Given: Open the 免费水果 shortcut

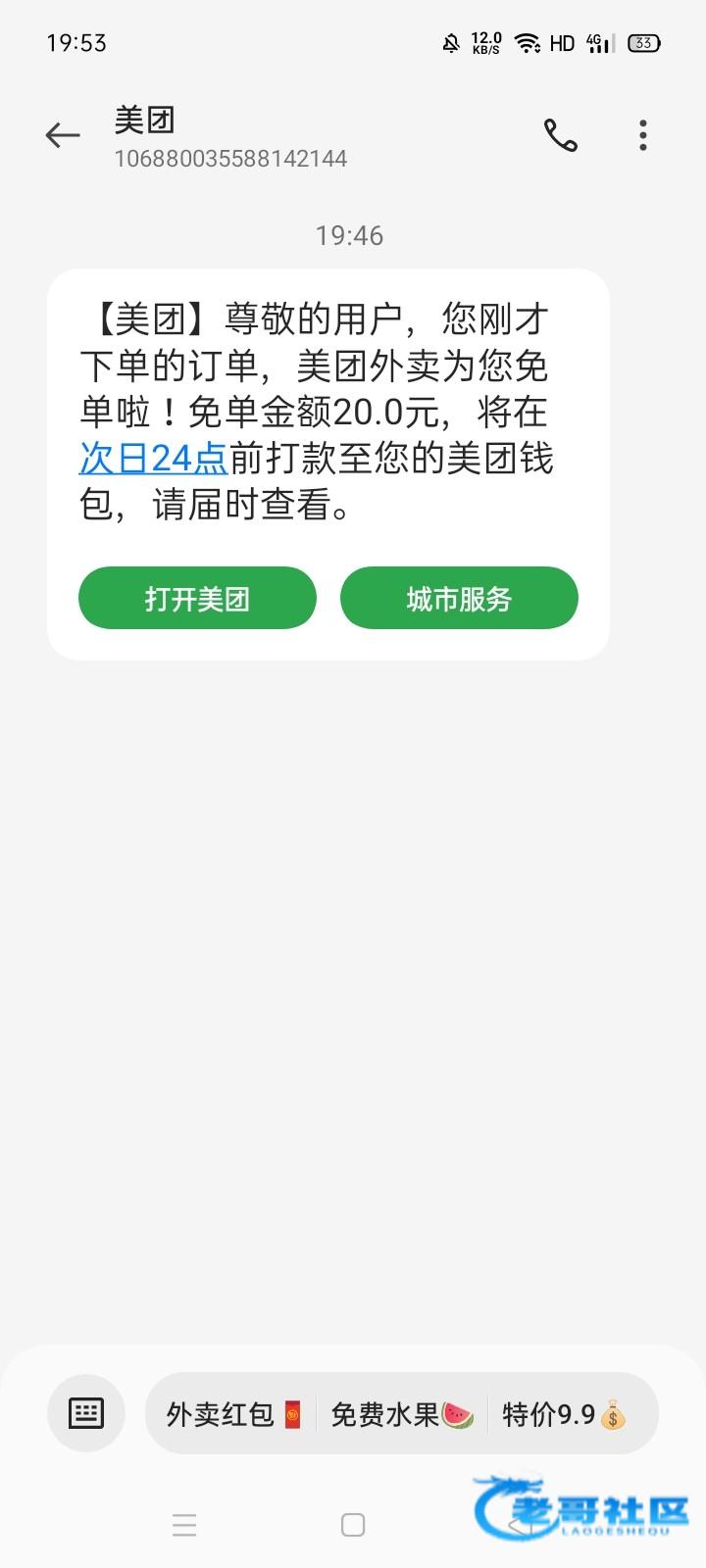Looking at the screenshot, I should [x=402, y=1414].
